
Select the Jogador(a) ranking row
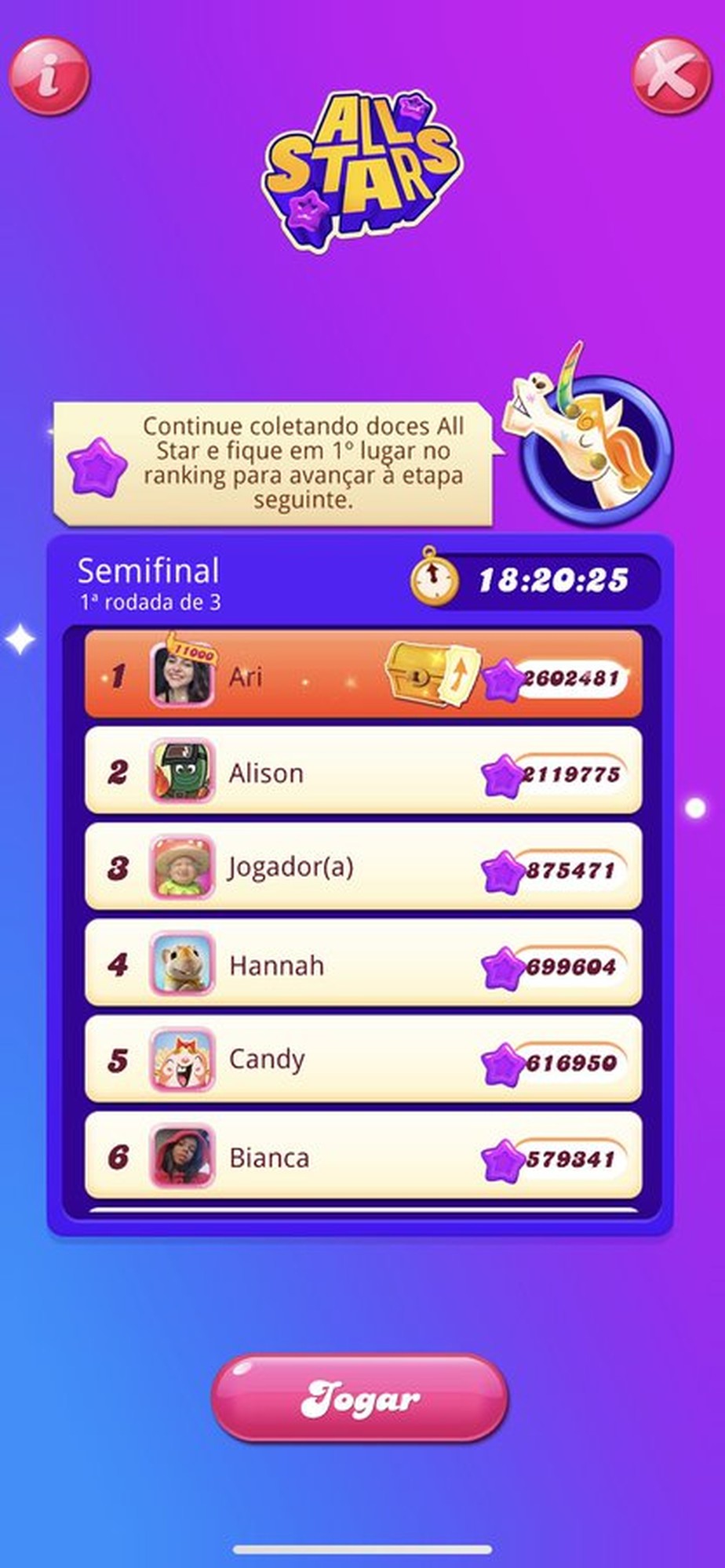[x=362, y=868]
